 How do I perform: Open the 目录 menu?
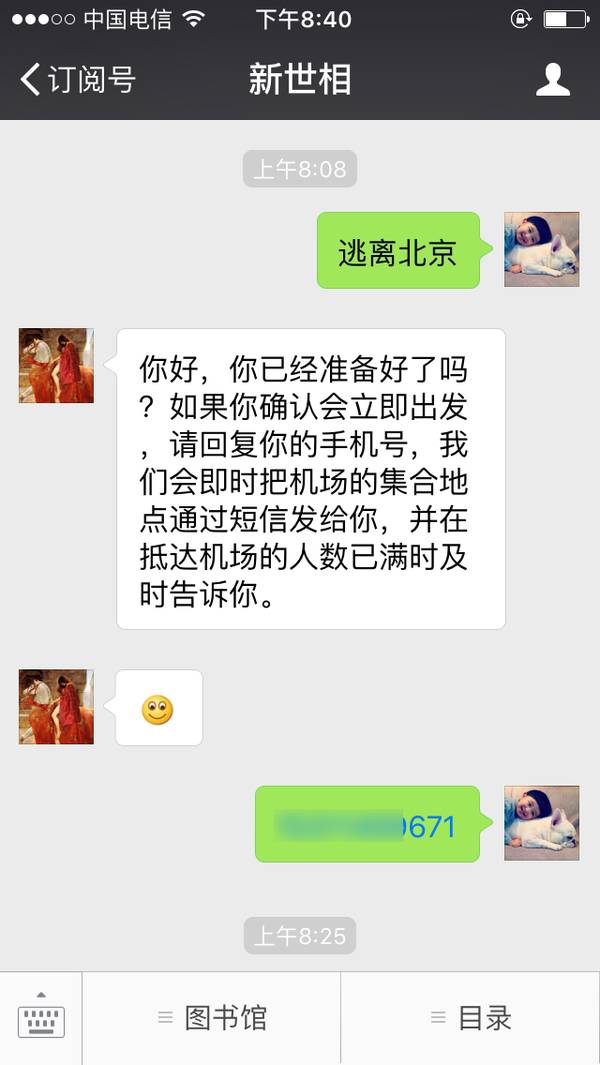pos(471,1018)
